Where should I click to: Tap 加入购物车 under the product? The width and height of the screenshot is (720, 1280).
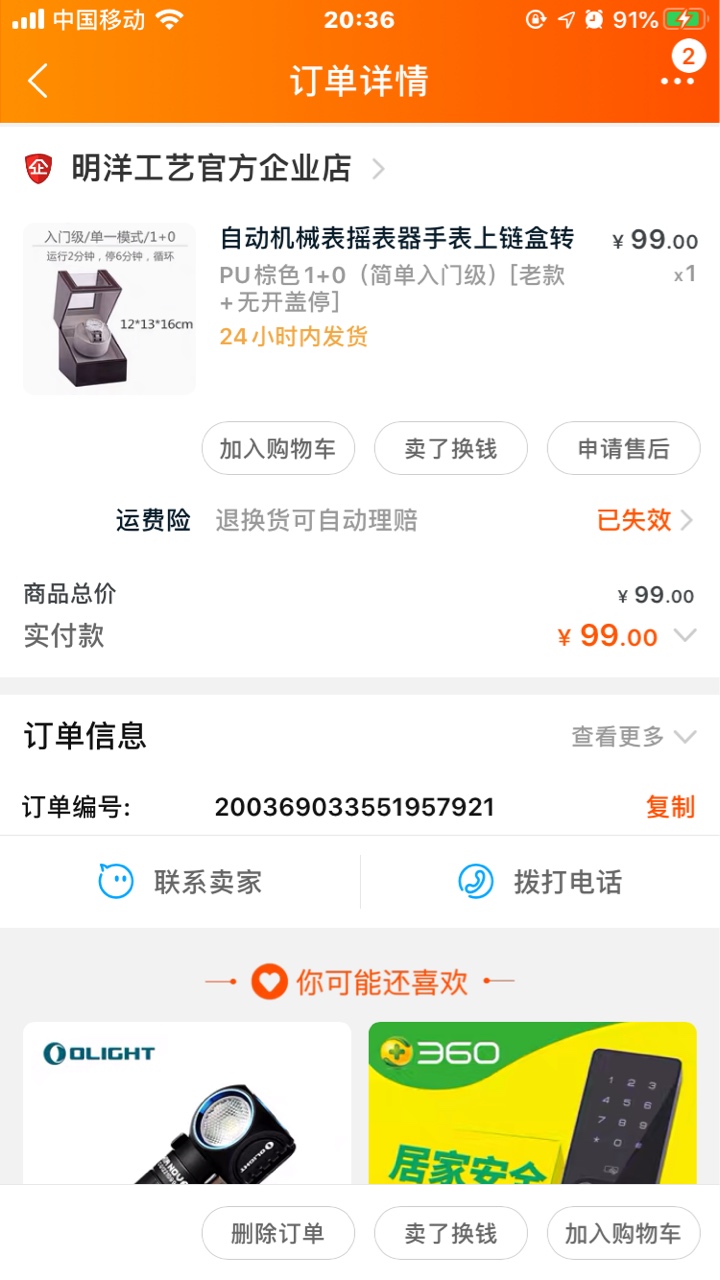pos(277,448)
